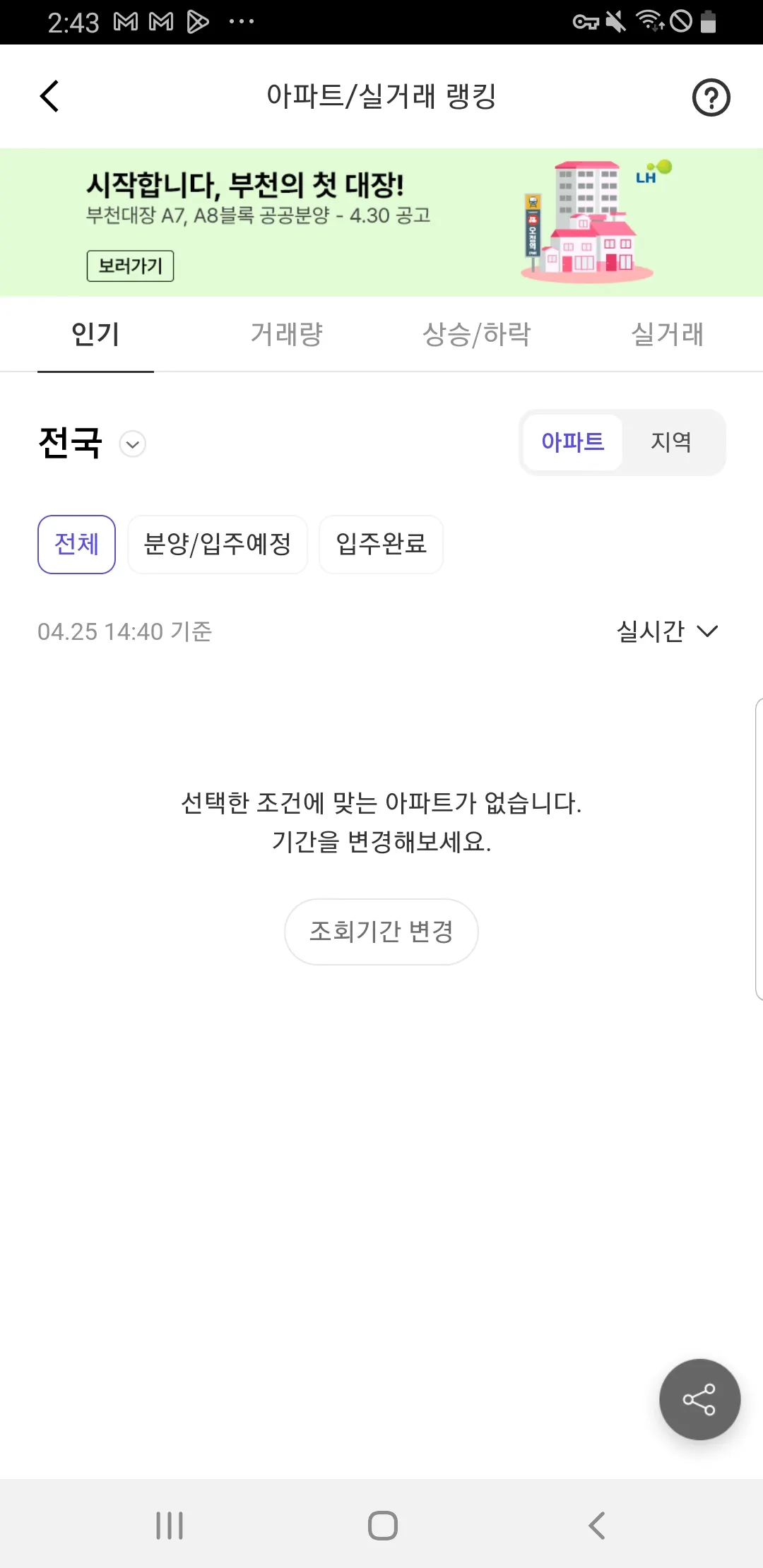Open the help question mark icon

(711, 97)
